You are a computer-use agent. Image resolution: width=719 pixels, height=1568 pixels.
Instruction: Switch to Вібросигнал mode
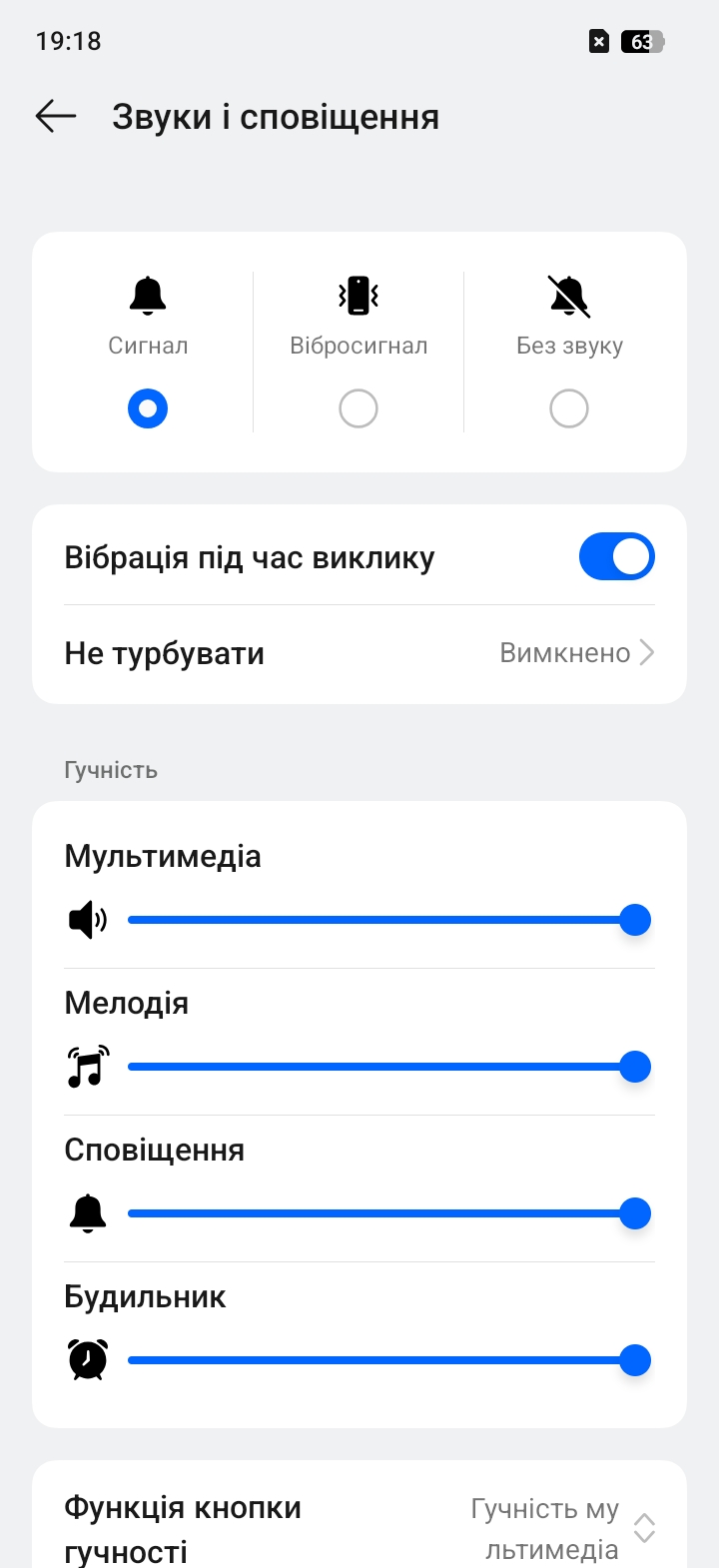coord(359,408)
